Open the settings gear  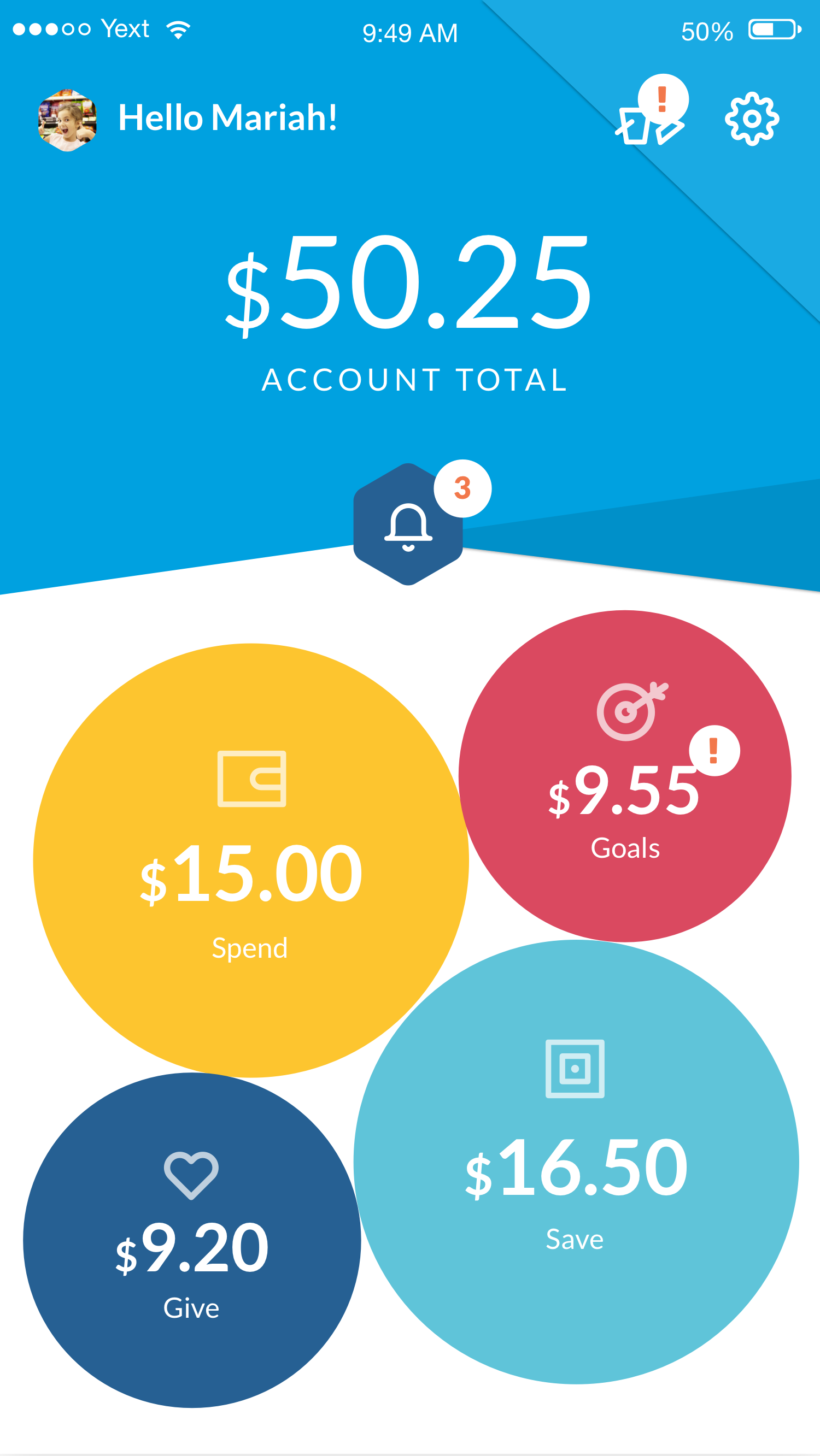tap(751, 119)
